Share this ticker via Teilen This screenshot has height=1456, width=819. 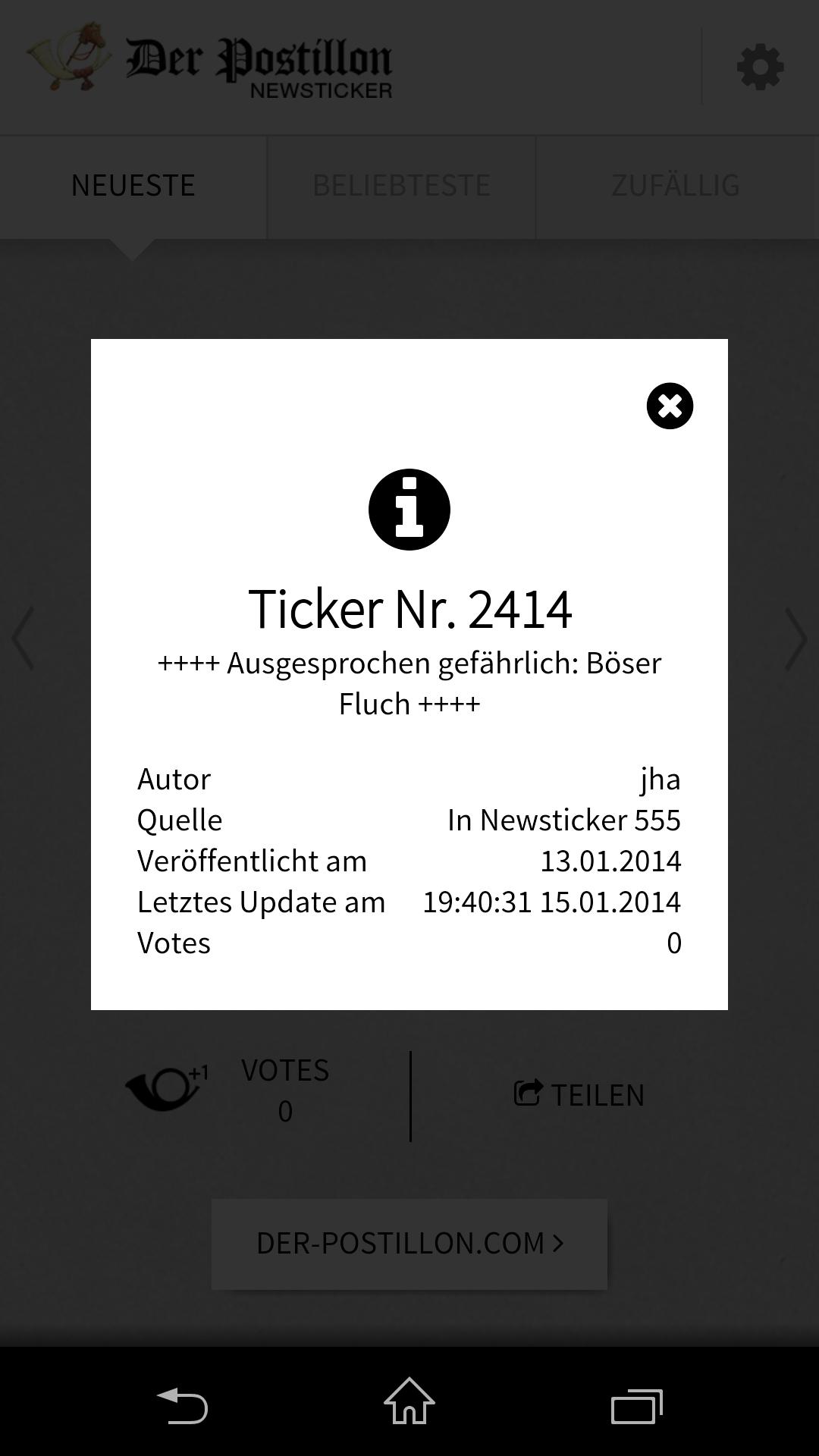579,1094
